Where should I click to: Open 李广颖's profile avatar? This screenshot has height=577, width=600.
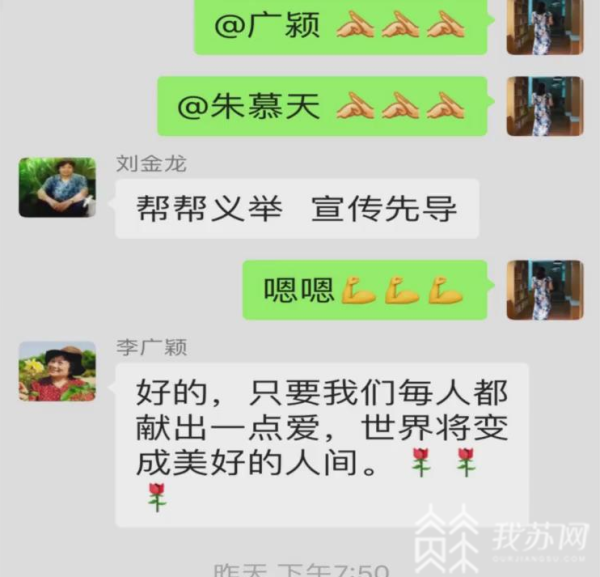[57, 371]
